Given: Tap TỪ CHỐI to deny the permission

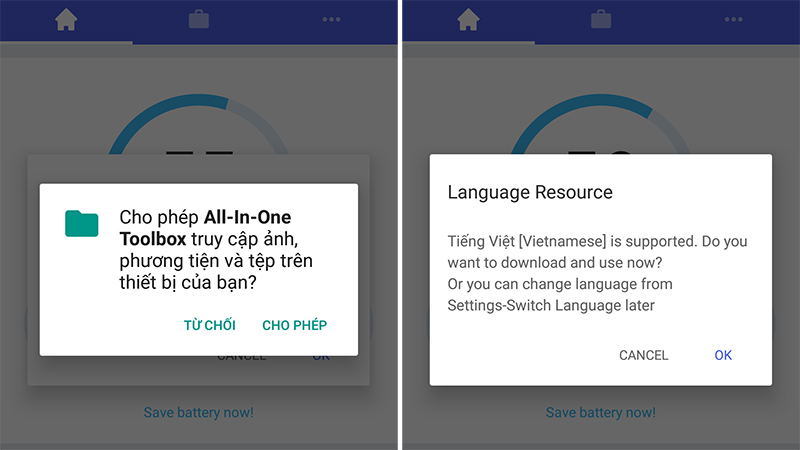Looking at the screenshot, I should [209, 325].
